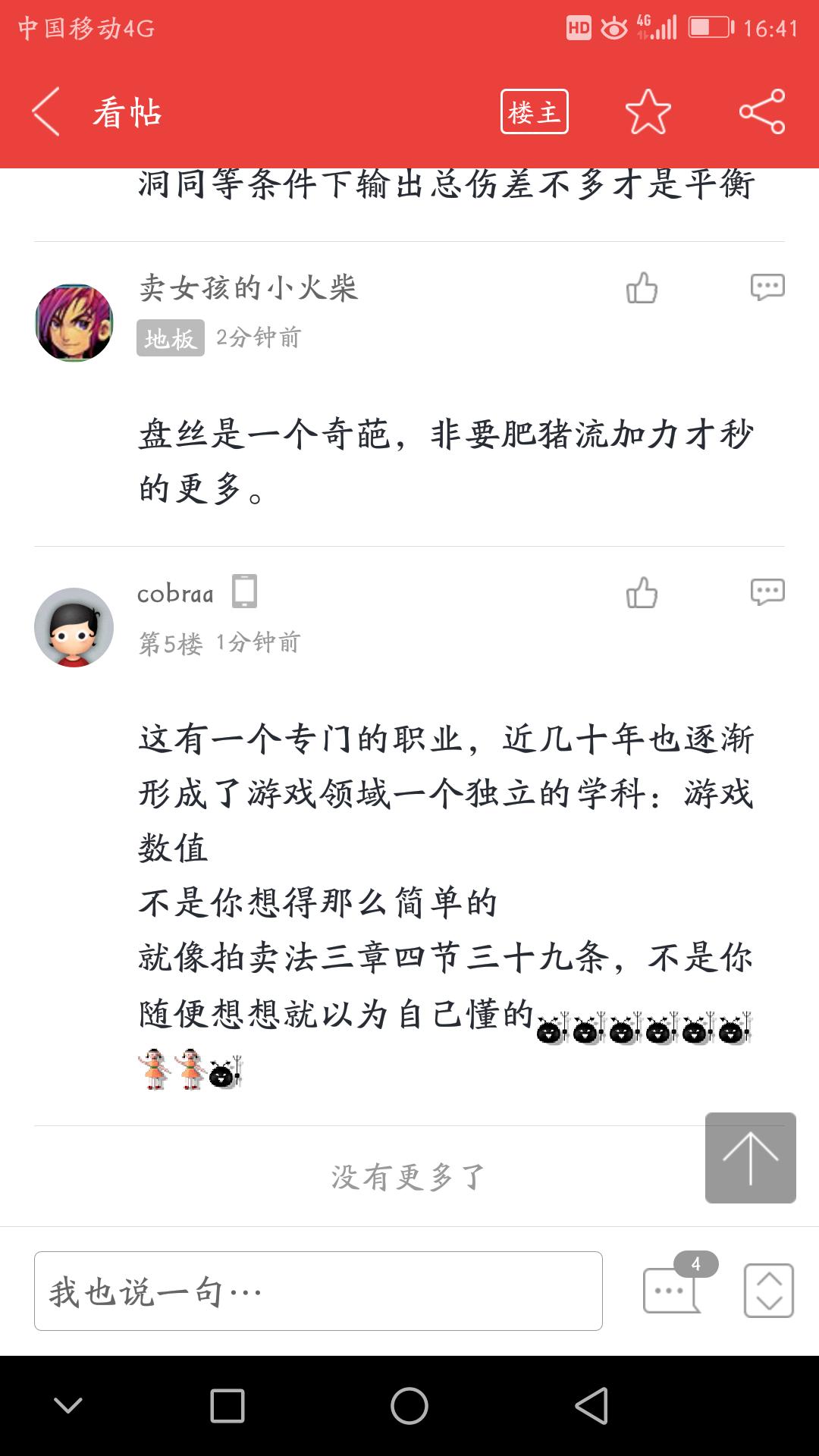Go back from the 看帖 page
This screenshot has width=819, height=1456.
click(x=46, y=112)
